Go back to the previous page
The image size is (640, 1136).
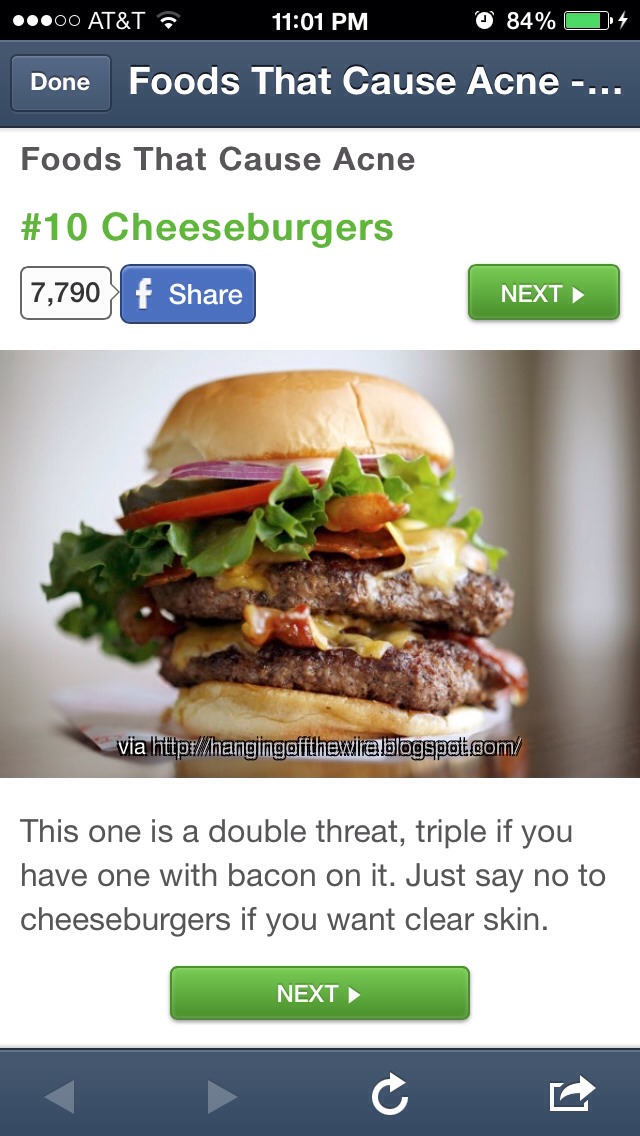pyautogui.click(x=60, y=1096)
